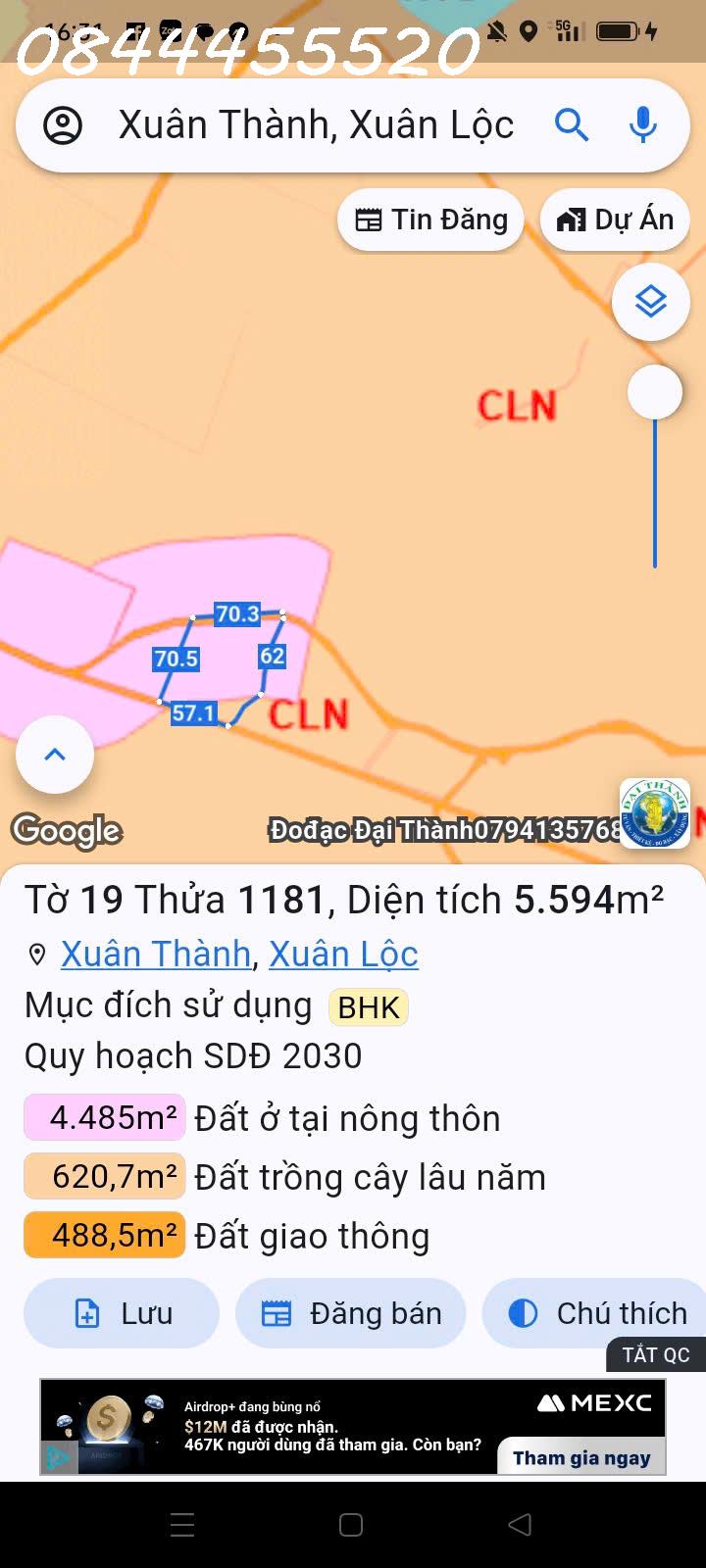Viewport: 706px width, 1568px height.
Task: Go to the system home screen
Action: click(351, 1524)
